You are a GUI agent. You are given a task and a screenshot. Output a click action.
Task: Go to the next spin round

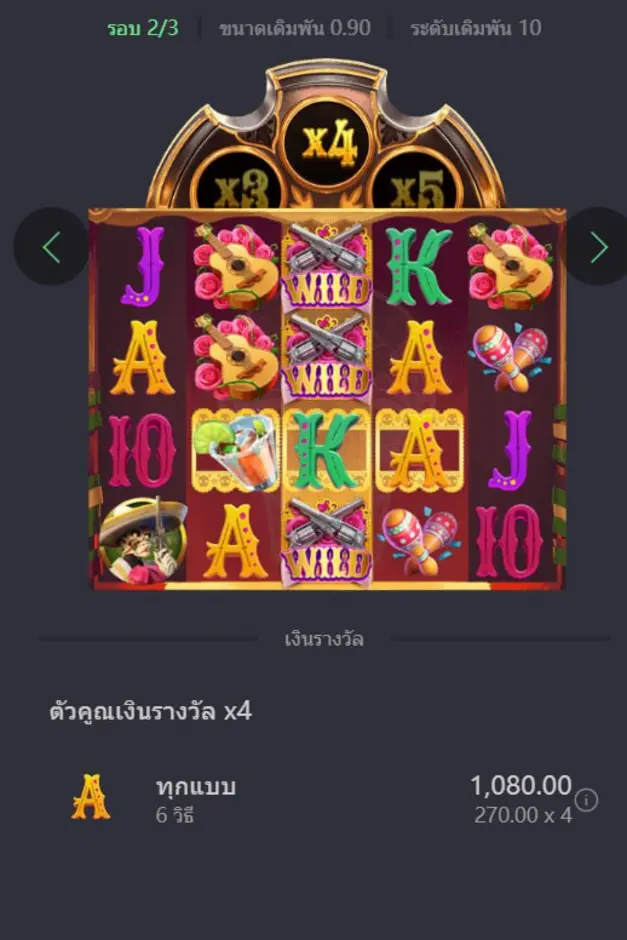pyautogui.click(x=598, y=247)
